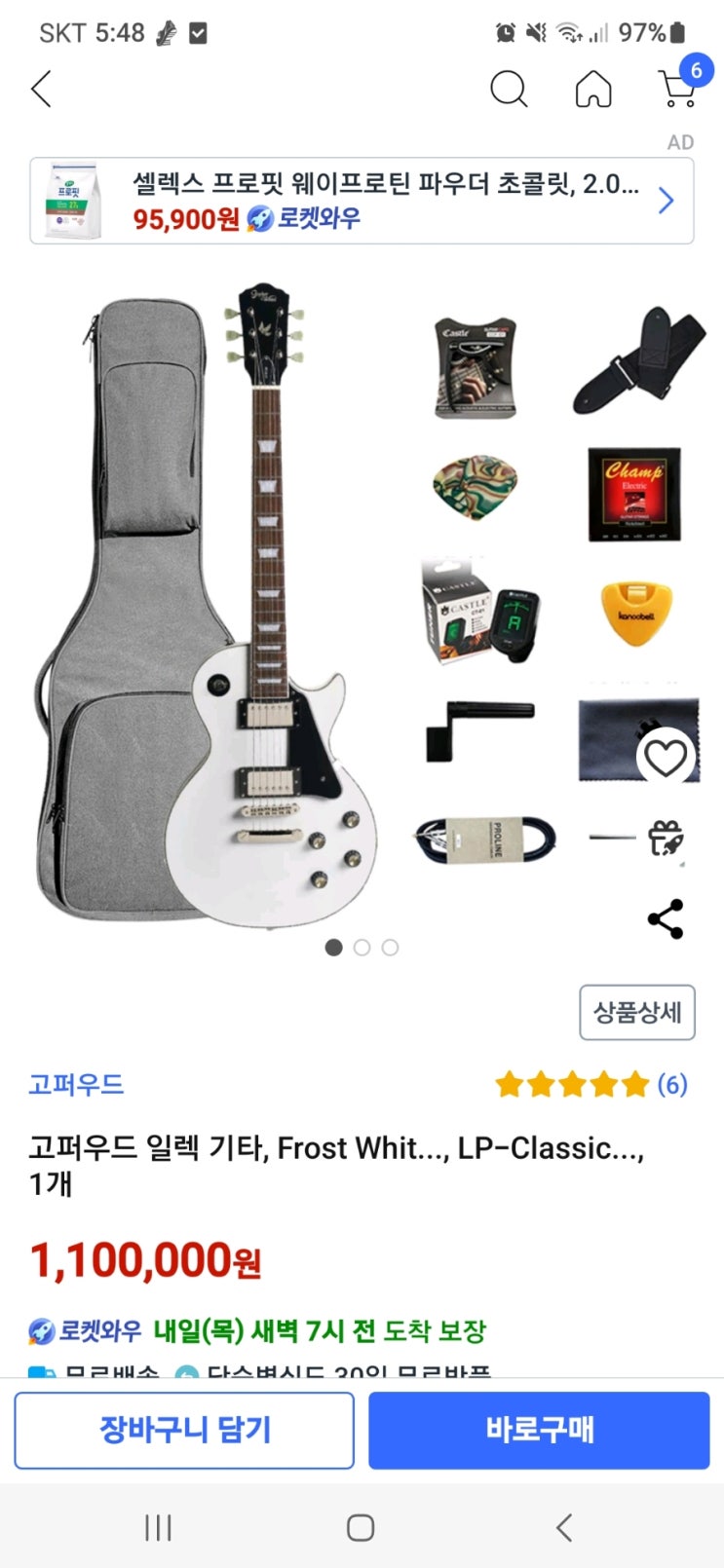The image size is (724, 1568).
Task: Tap 장바구니 담기 to add to cart
Action: [x=184, y=1430]
